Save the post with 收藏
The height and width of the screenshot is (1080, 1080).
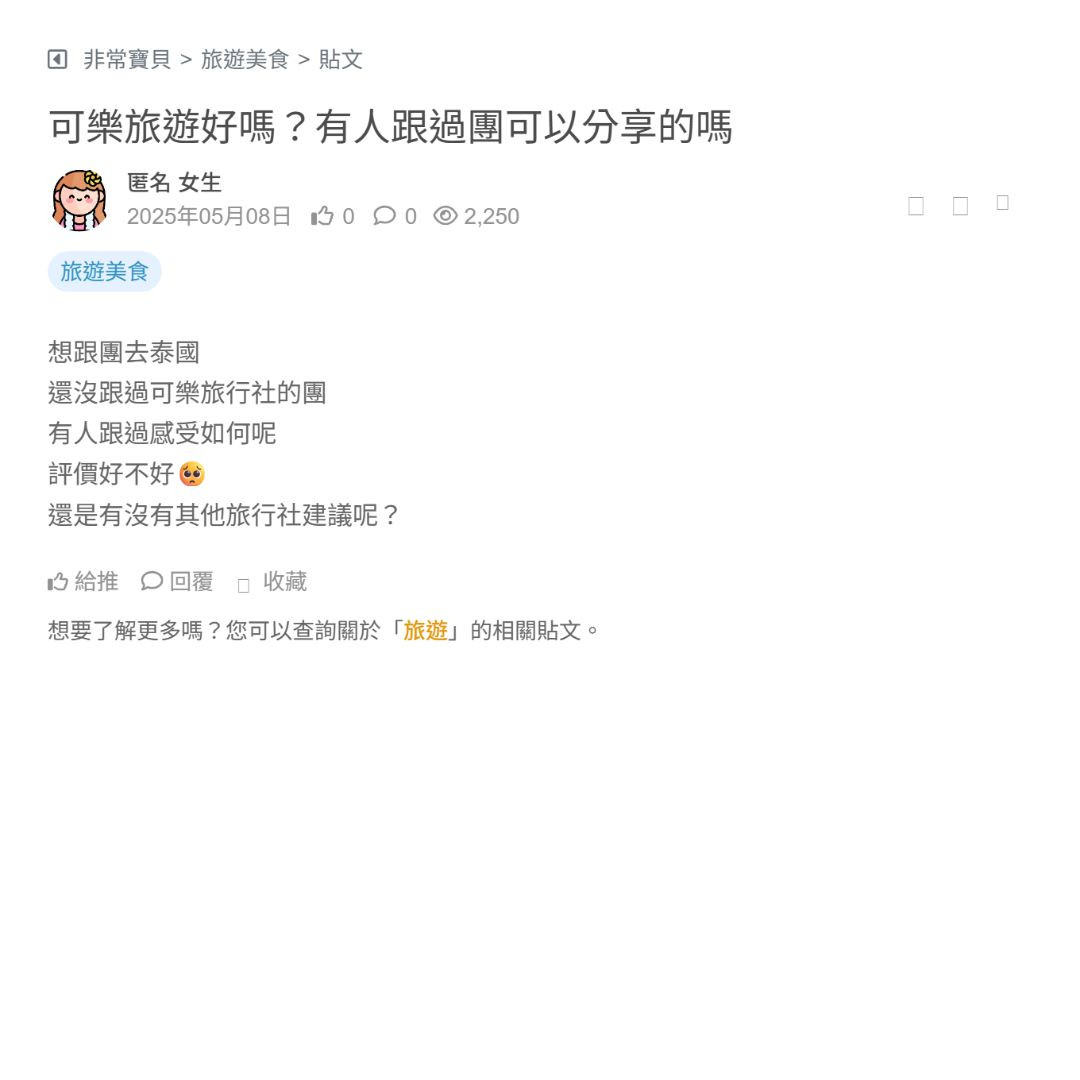[273, 582]
